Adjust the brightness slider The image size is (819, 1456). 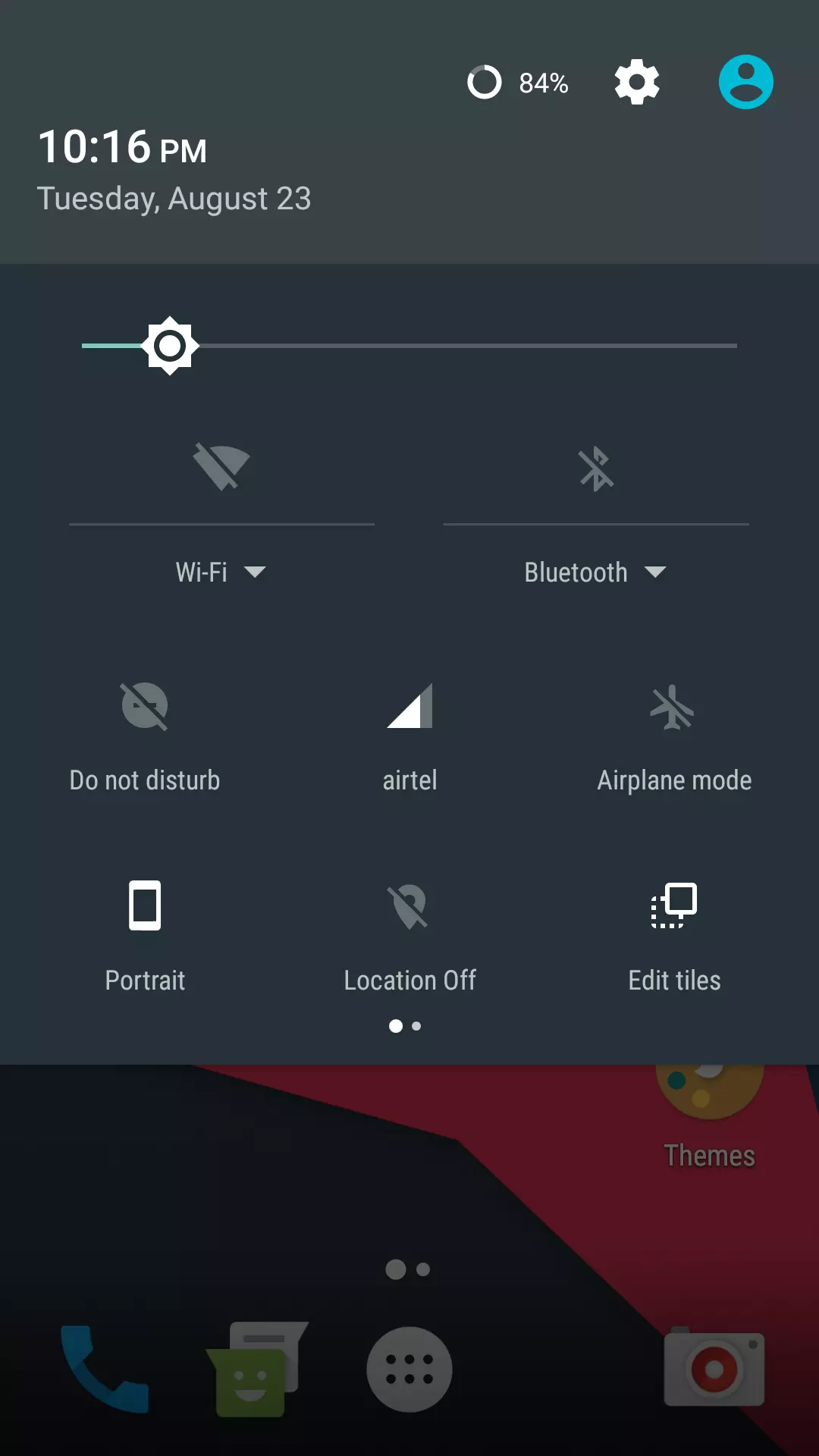pyautogui.click(x=168, y=345)
